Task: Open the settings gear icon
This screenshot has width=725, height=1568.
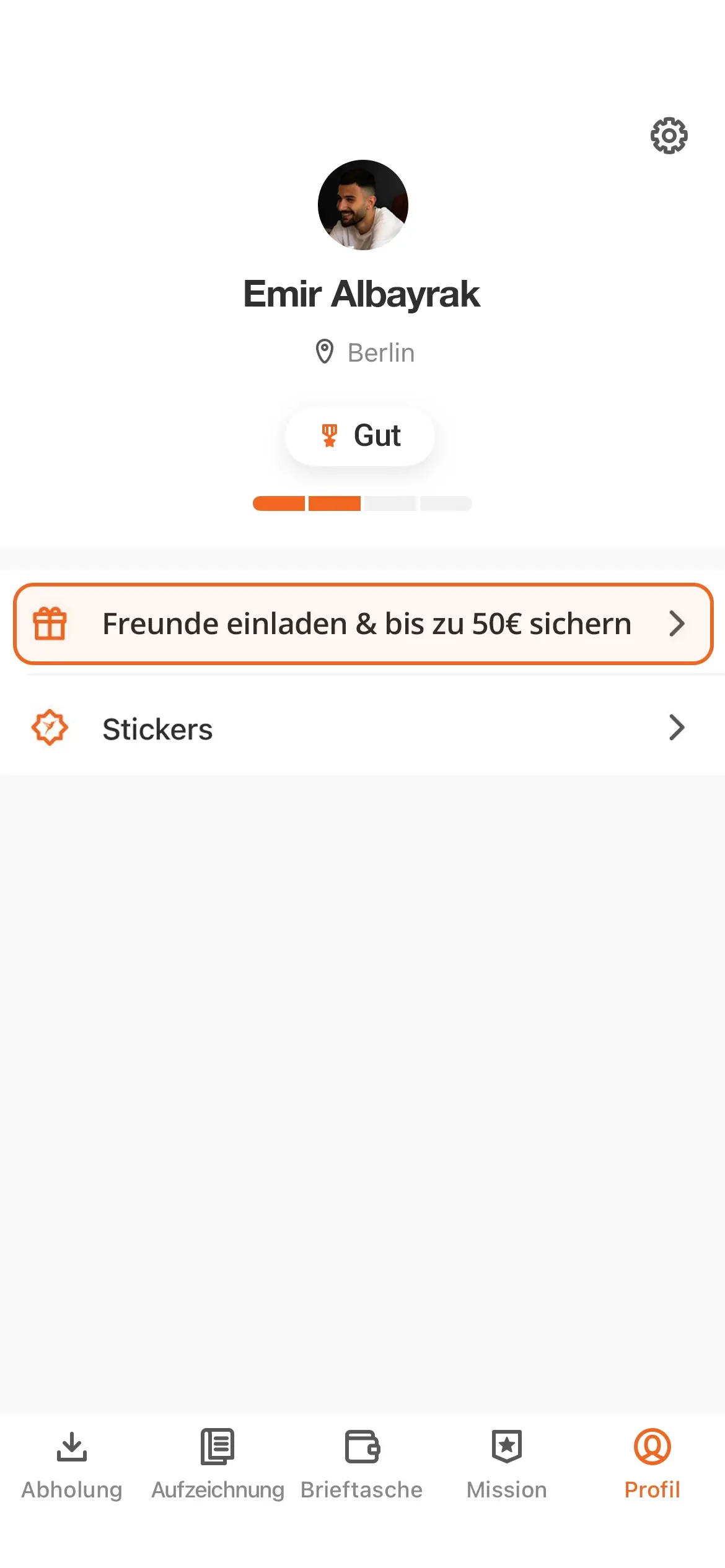Action: pos(669,136)
